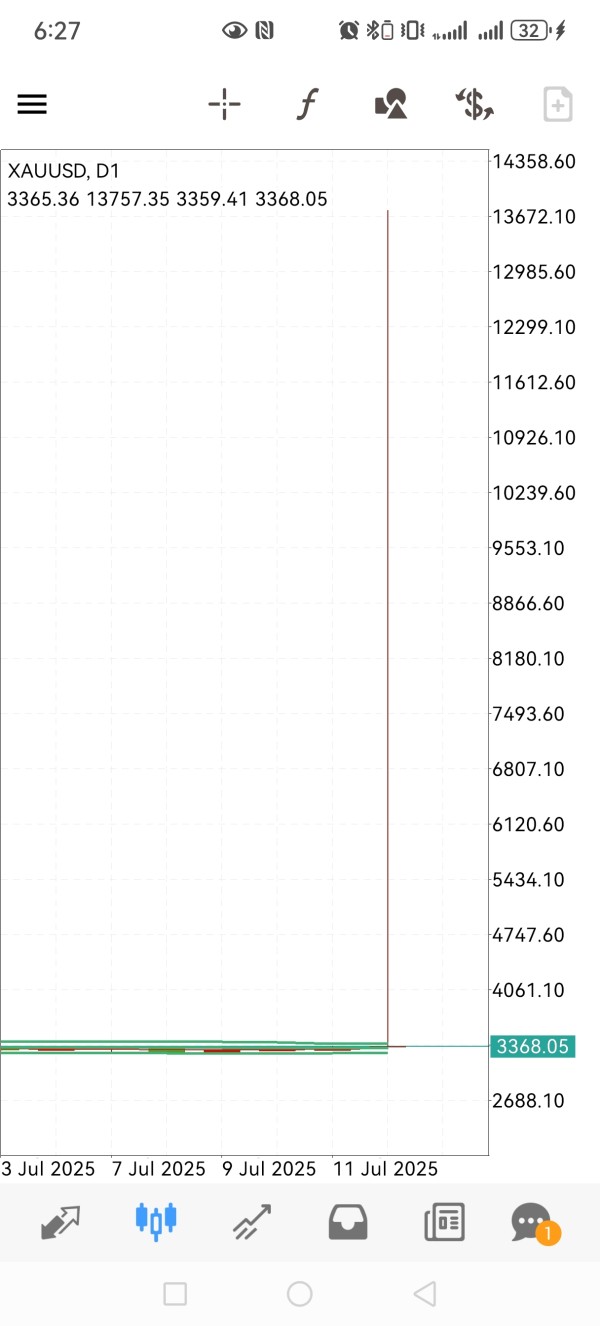Tap the system back triangle
600x1326 pixels.
[424, 1294]
